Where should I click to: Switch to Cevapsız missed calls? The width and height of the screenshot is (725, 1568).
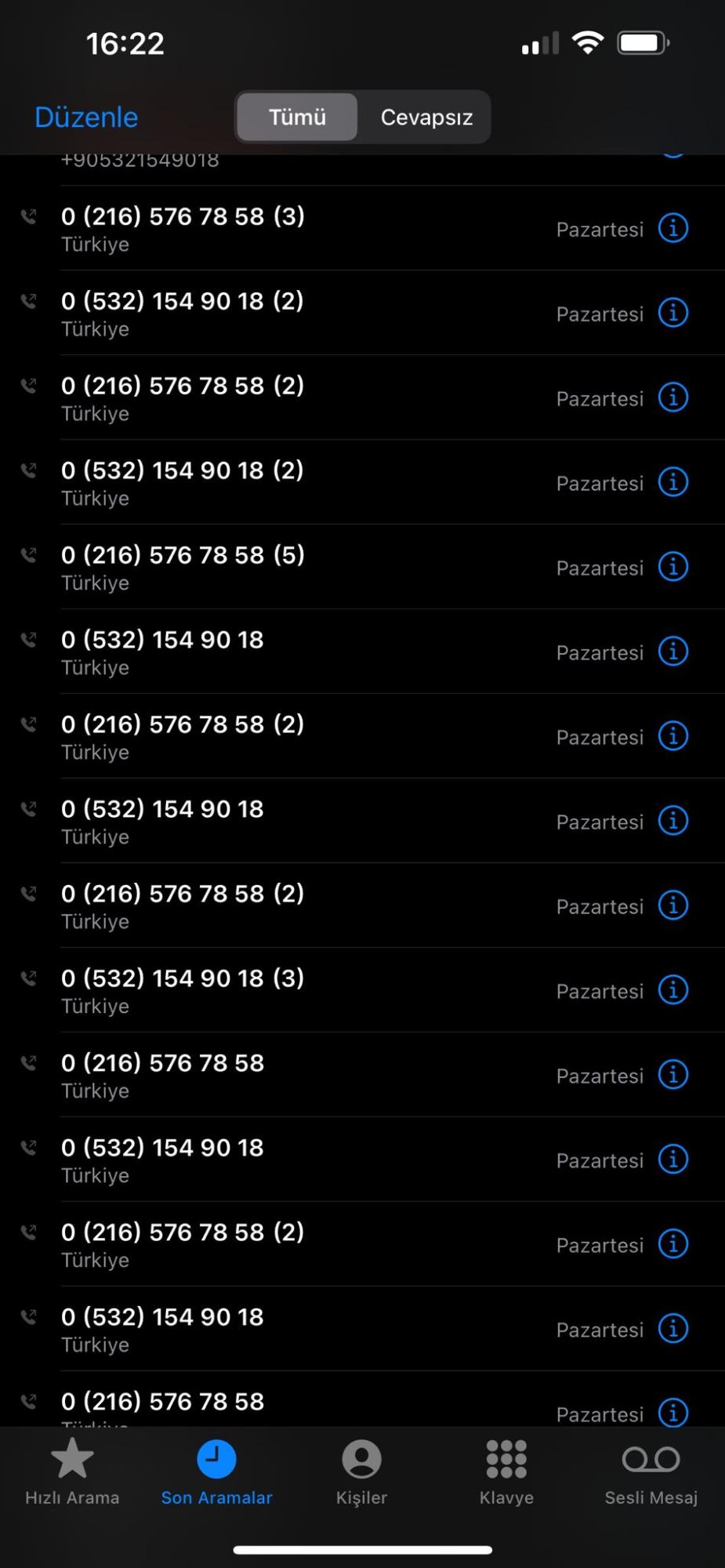(x=426, y=118)
